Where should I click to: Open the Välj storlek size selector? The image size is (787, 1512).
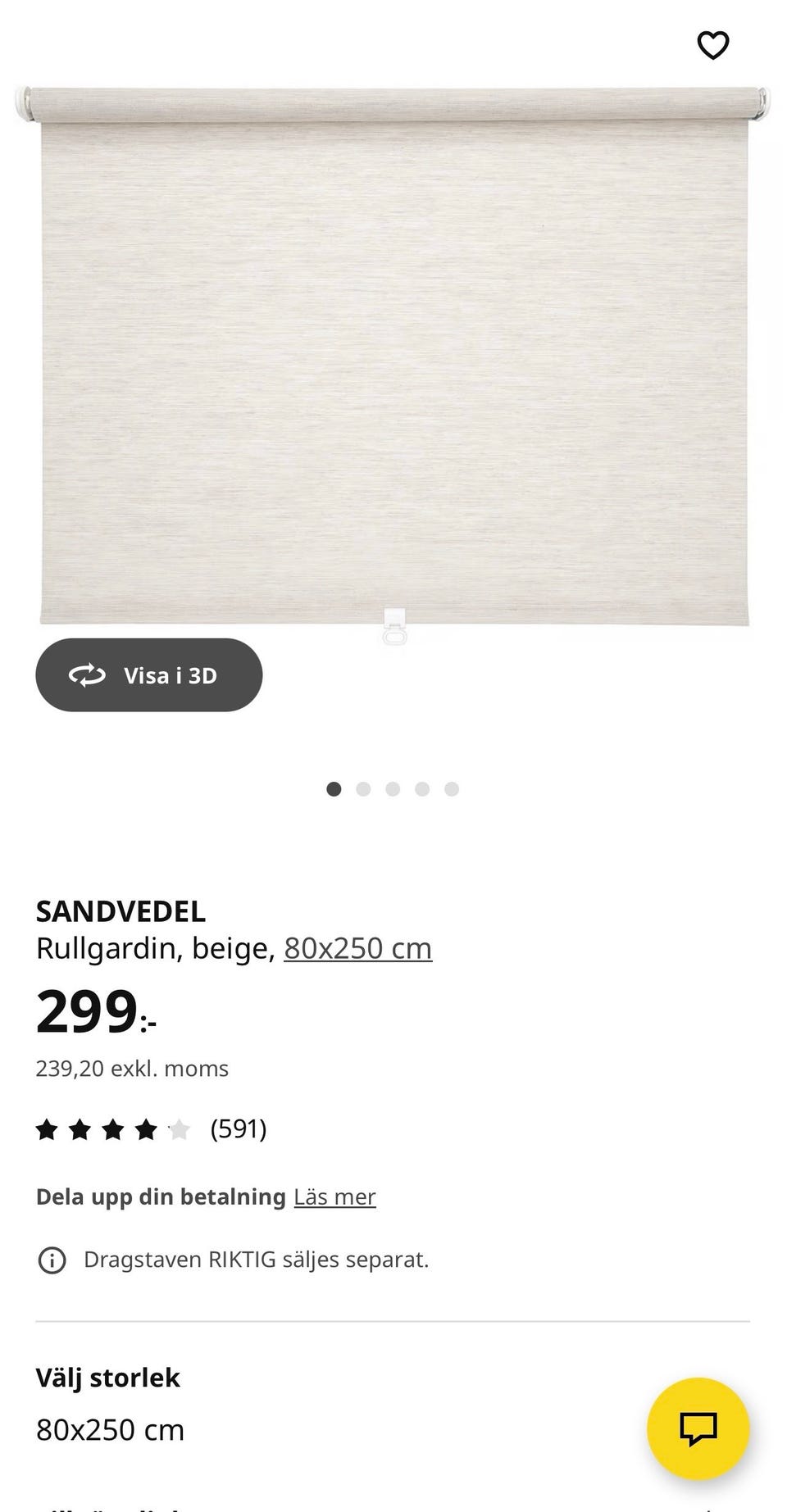point(107,1378)
